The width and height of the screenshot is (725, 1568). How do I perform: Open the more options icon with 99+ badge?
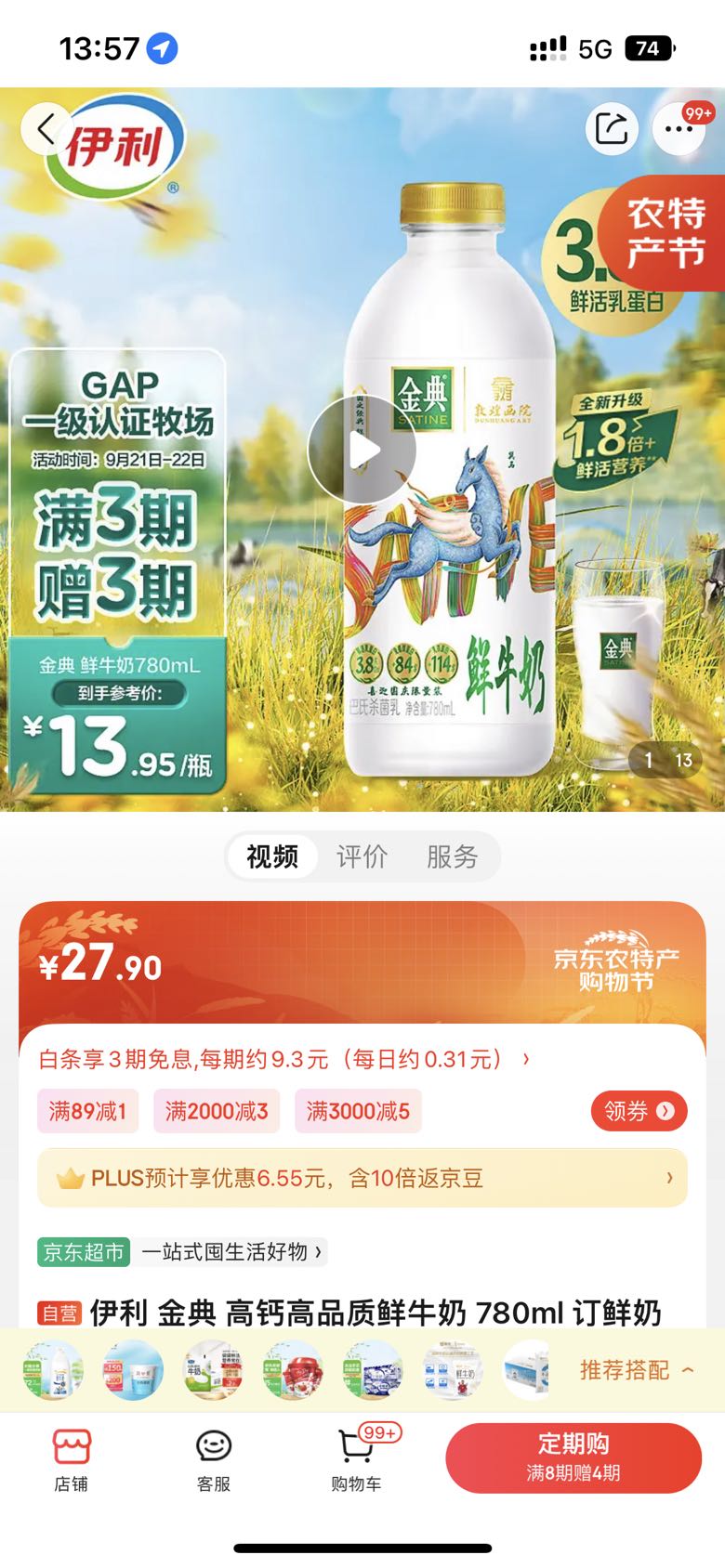click(679, 130)
